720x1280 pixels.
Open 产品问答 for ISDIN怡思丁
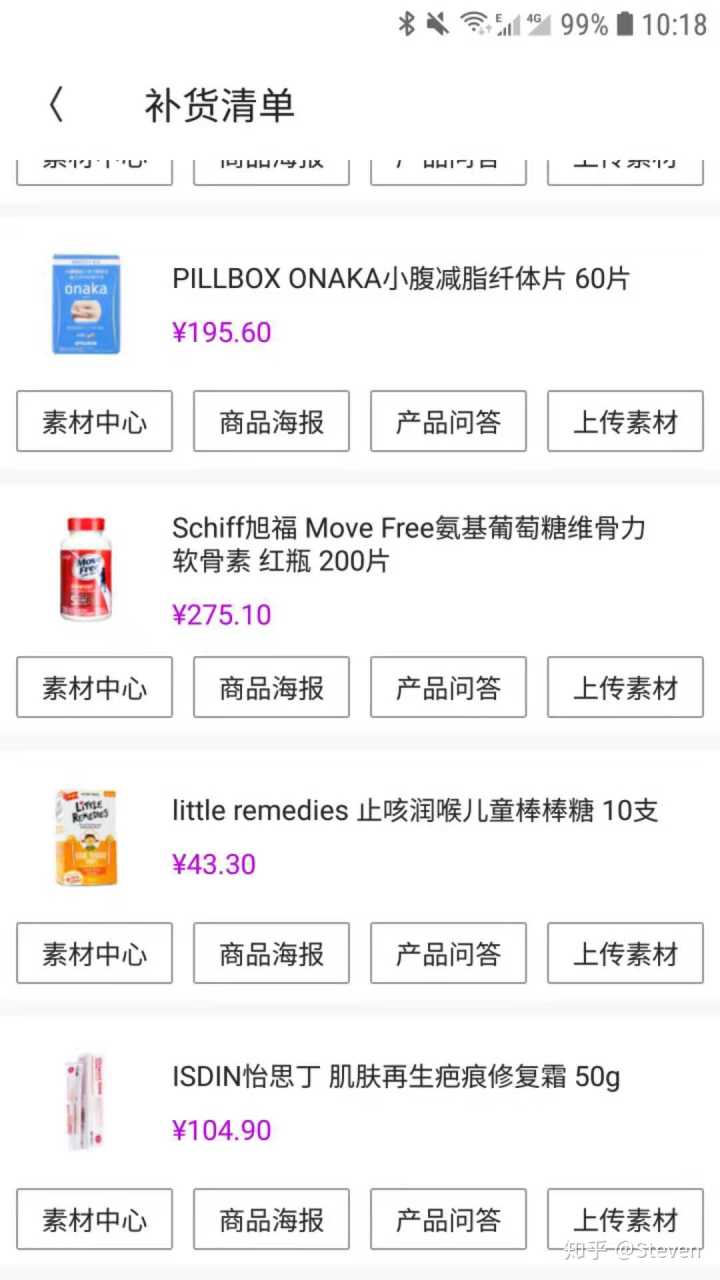click(448, 1220)
